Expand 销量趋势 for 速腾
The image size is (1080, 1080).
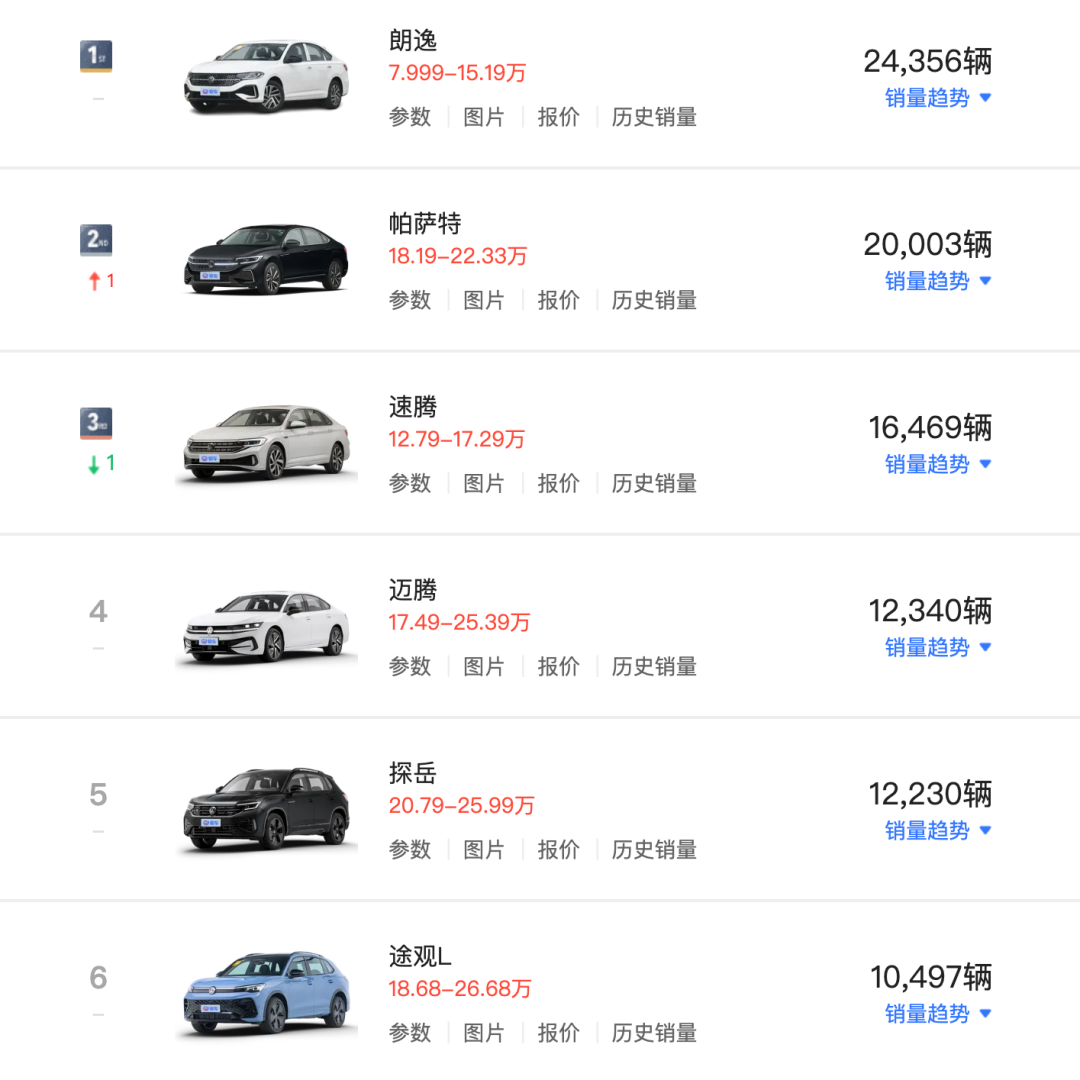[x=937, y=464]
